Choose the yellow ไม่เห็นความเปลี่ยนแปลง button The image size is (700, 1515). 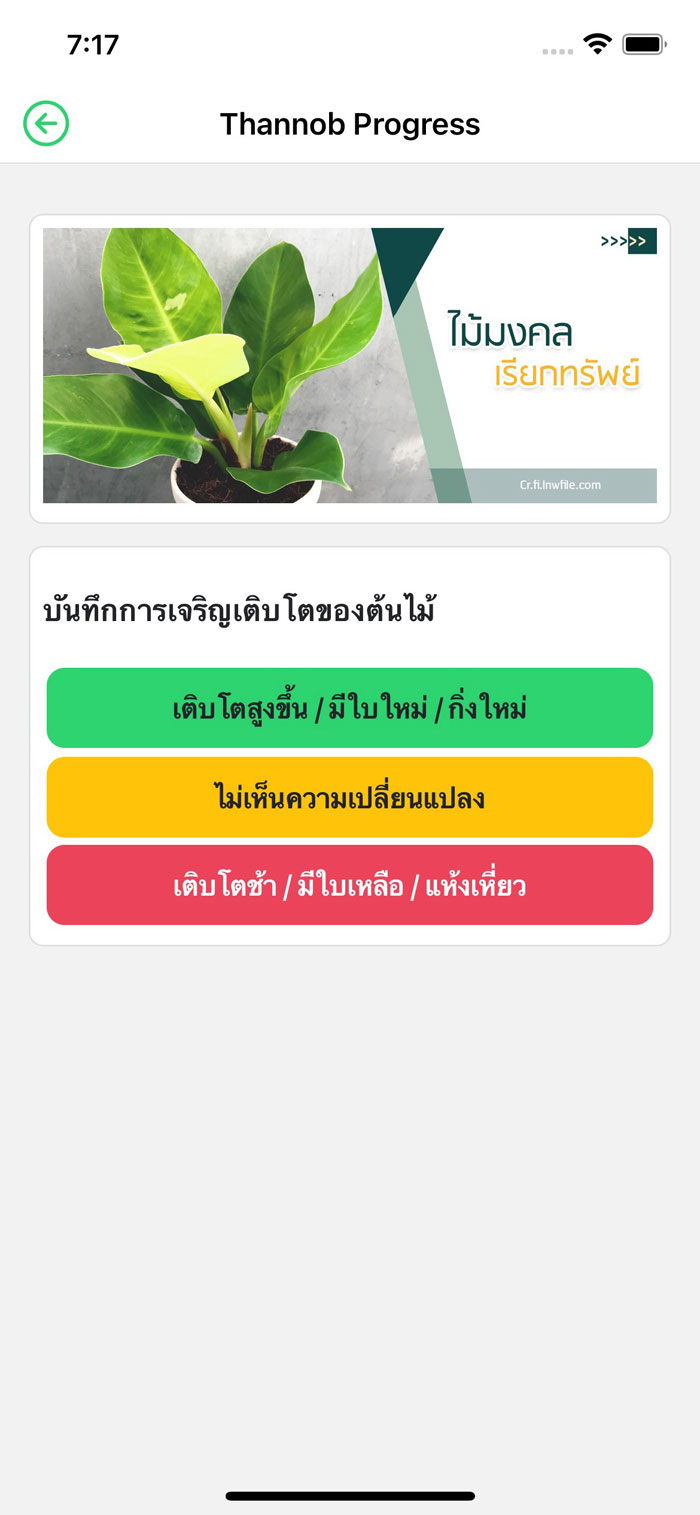pyautogui.click(x=350, y=797)
